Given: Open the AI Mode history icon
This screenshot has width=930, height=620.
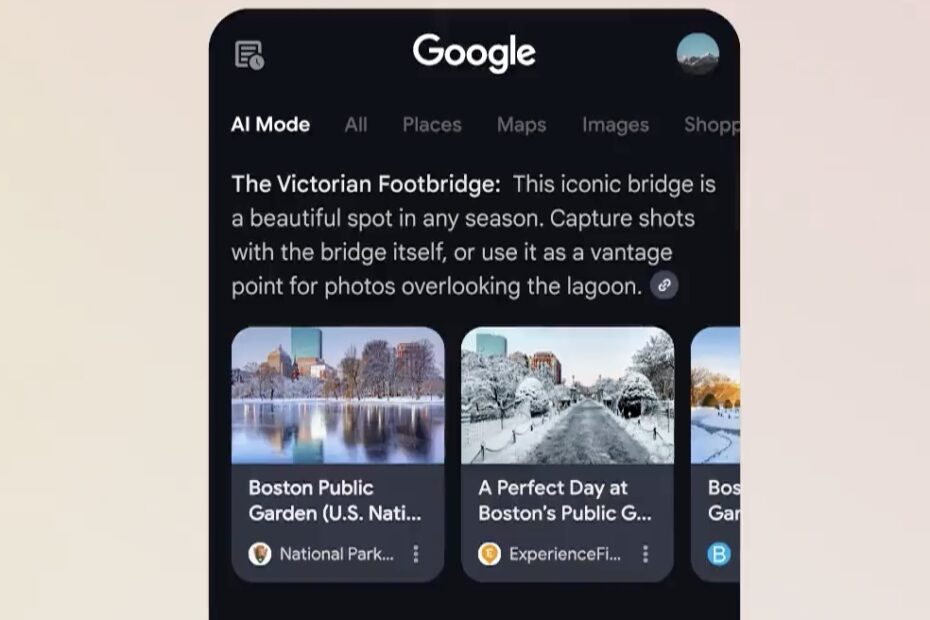Looking at the screenshot, I should tap(249, 55).
